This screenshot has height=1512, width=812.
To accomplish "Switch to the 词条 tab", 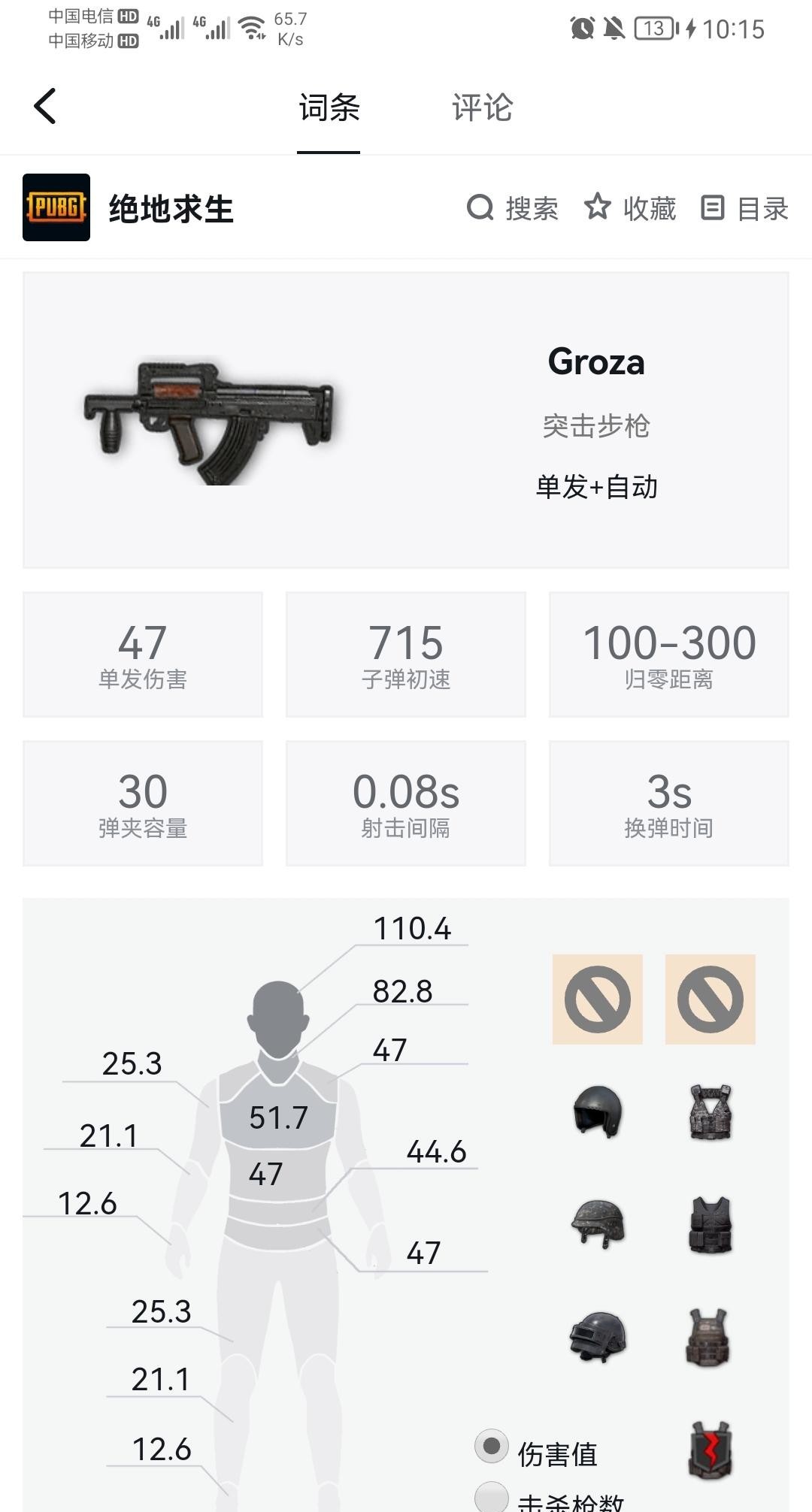I will point(329,108).
